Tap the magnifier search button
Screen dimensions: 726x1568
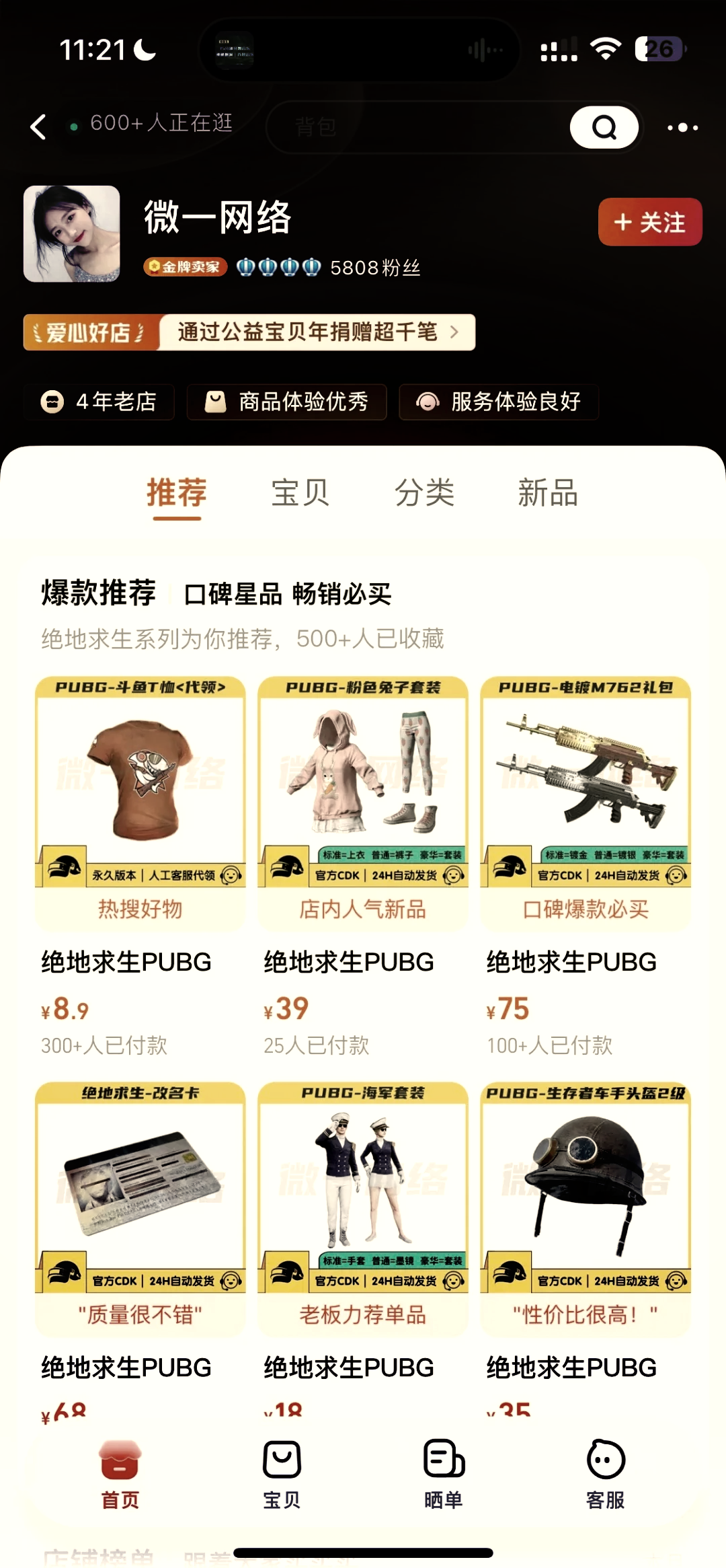pyautogui.click(x=604, y=126)
